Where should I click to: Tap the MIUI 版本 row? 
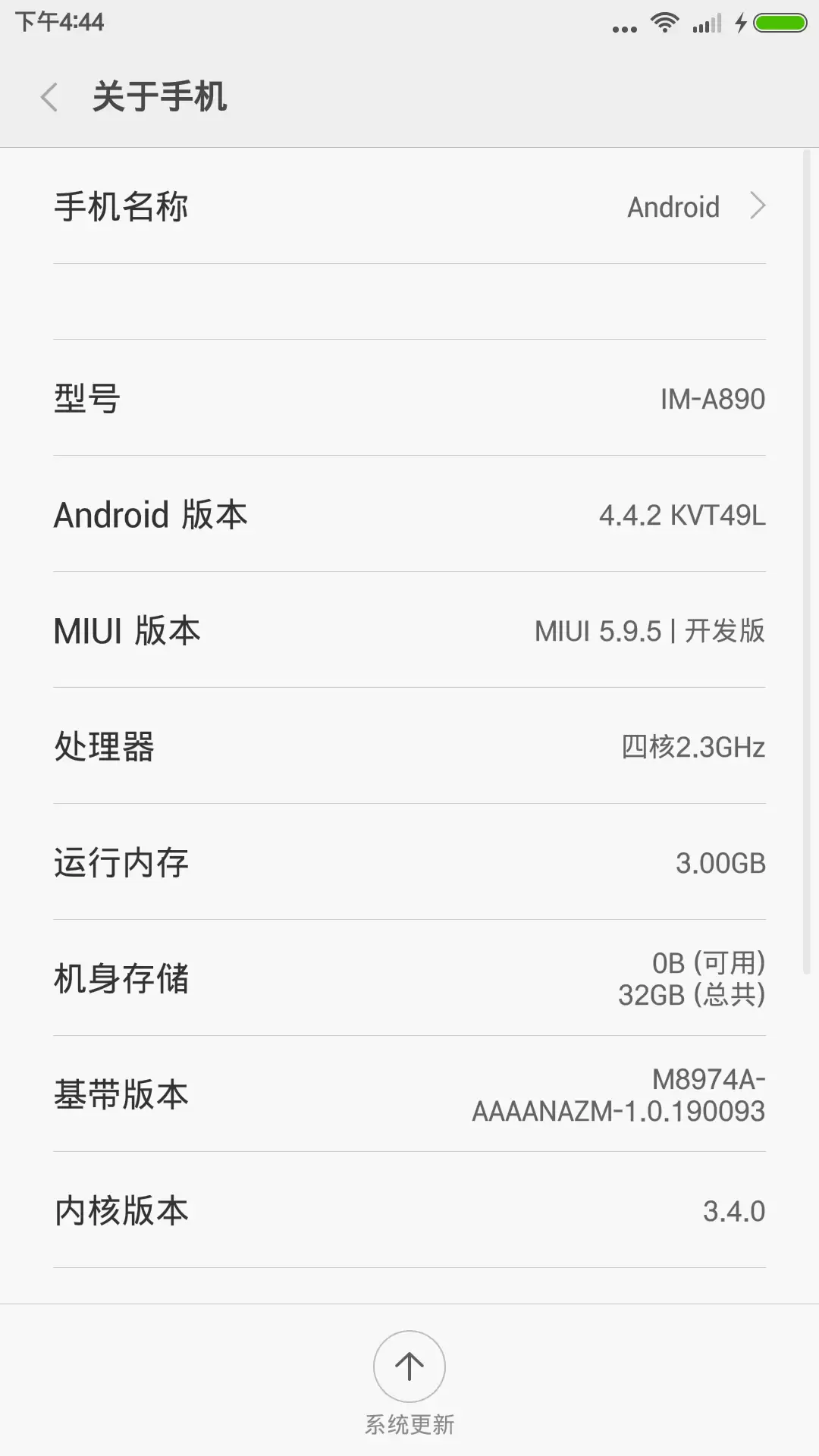point(409,630)
